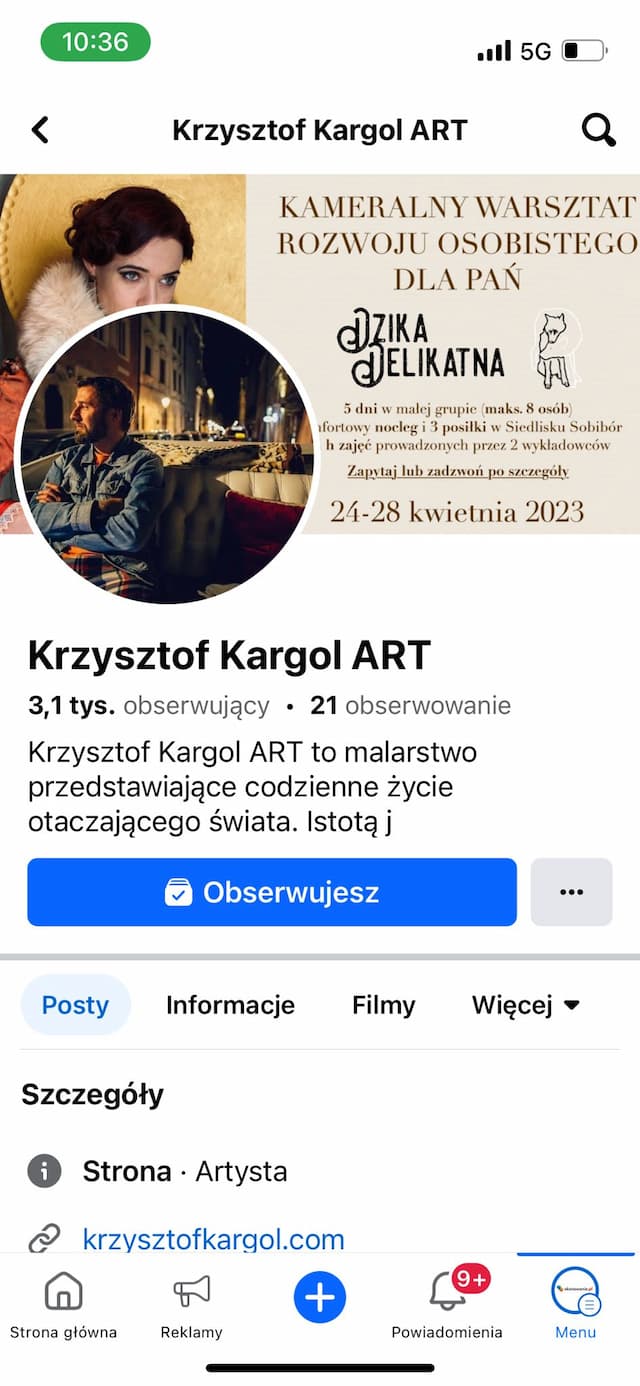View the round profile picture
640x1386 pixels.
coord(166,456)
